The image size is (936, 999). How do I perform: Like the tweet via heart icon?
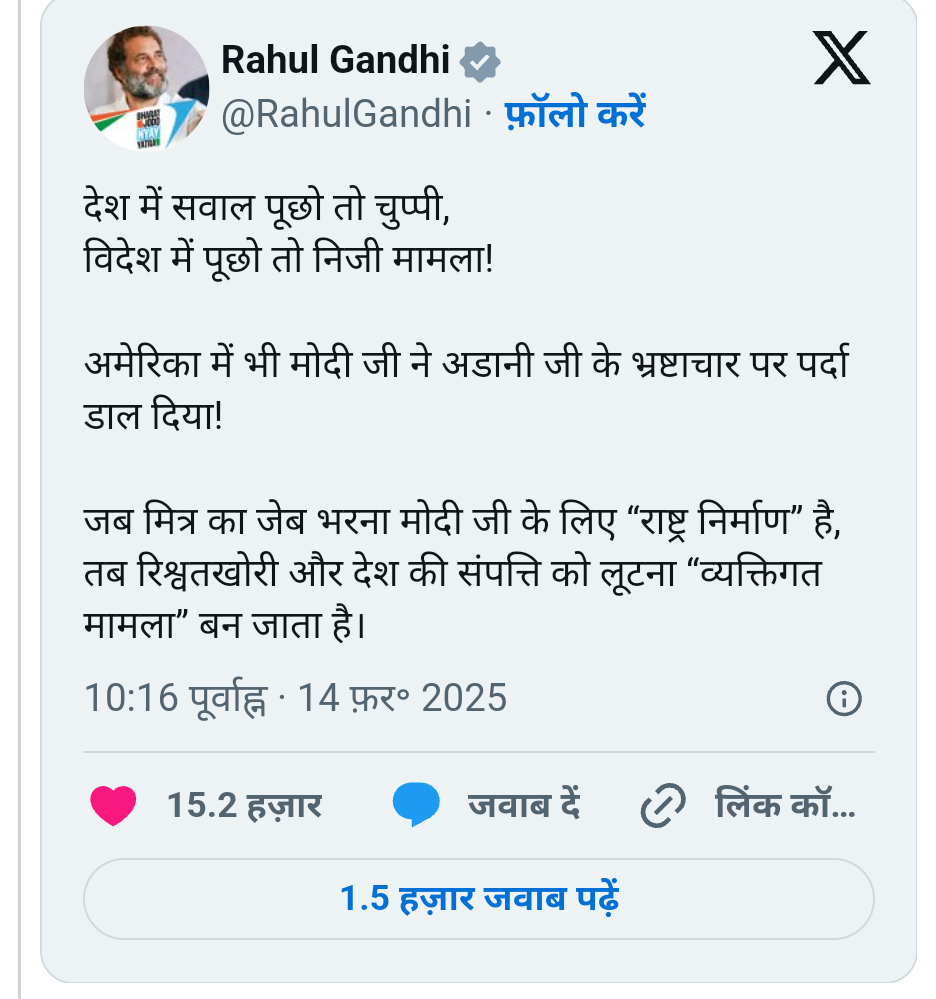pos(113,805)
